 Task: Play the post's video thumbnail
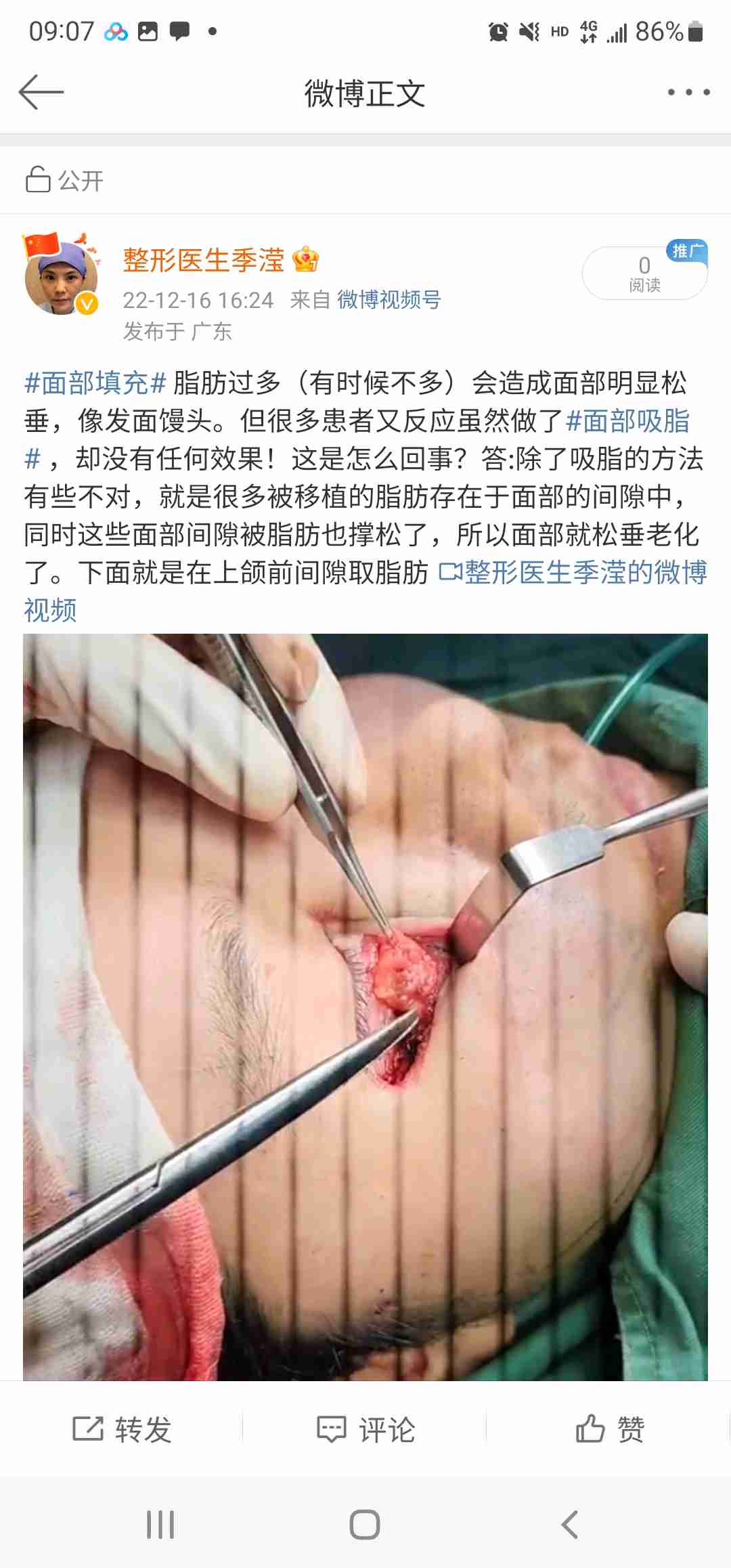(365, 1006)
